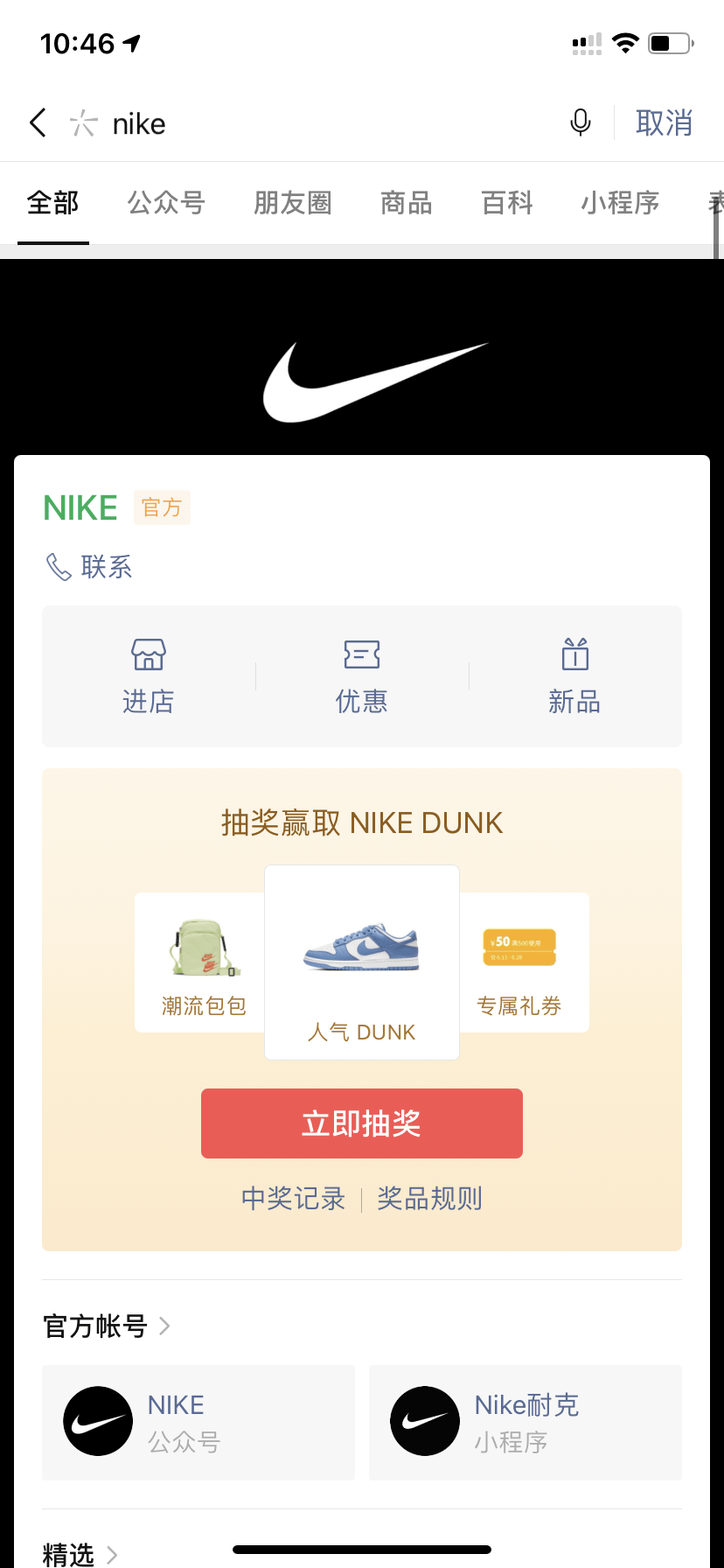Expand the 官方帐号 section

coord(107,1326)
